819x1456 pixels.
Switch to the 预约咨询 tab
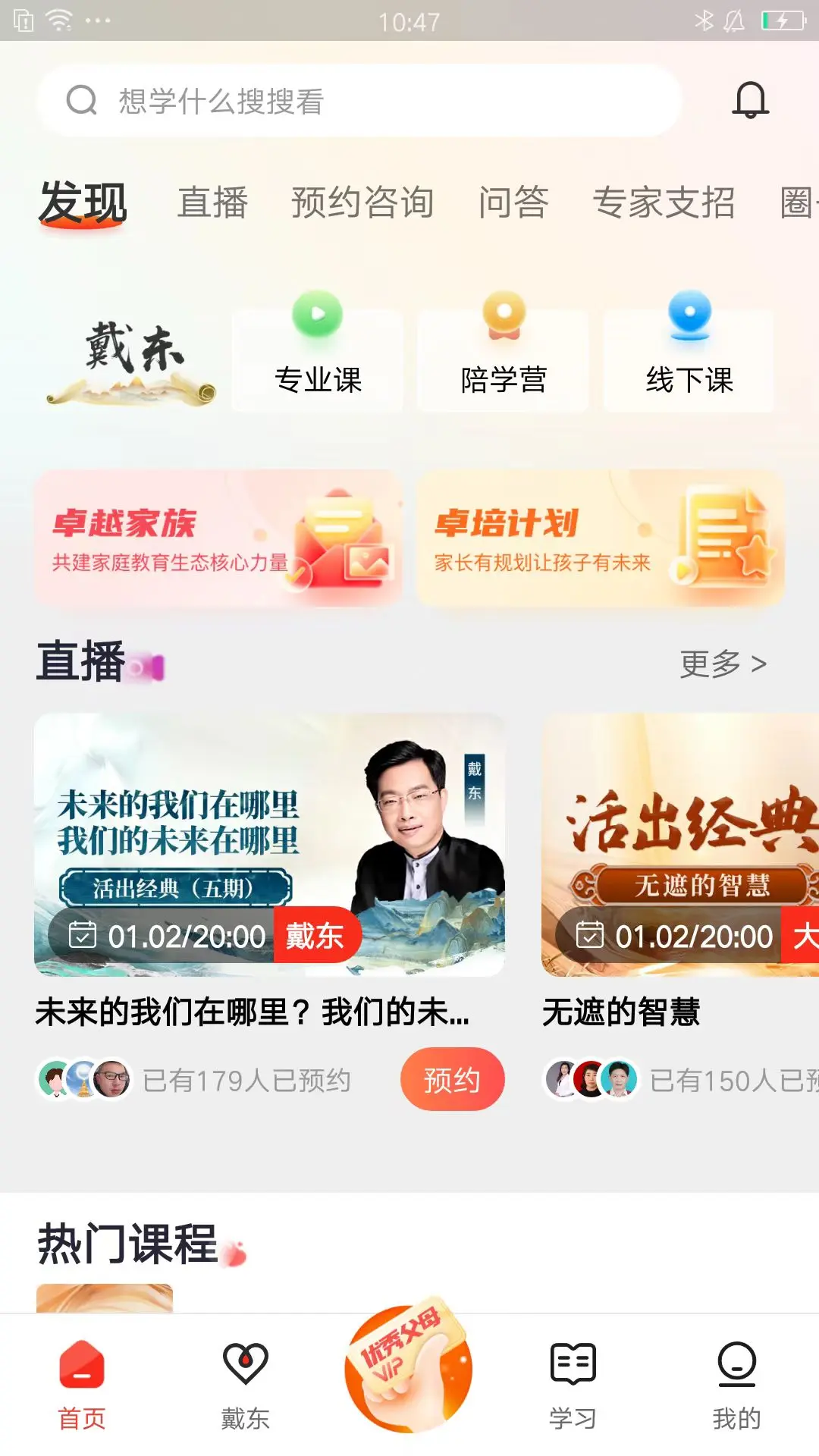point(362,203)
